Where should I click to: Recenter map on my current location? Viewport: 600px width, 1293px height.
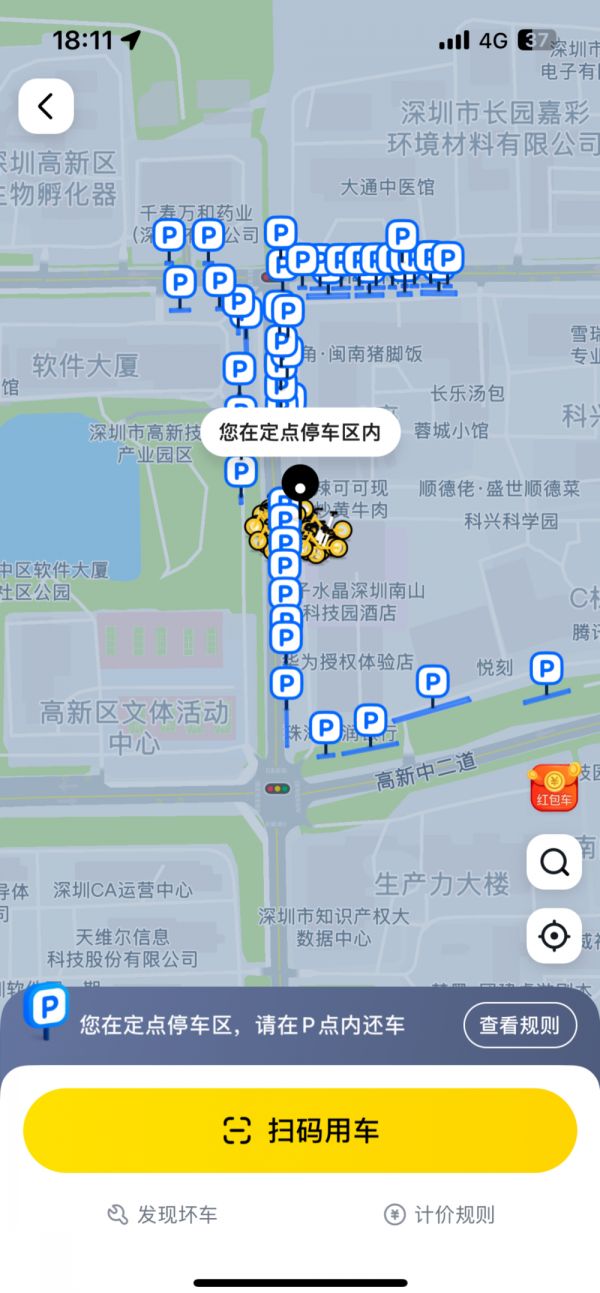554,936
